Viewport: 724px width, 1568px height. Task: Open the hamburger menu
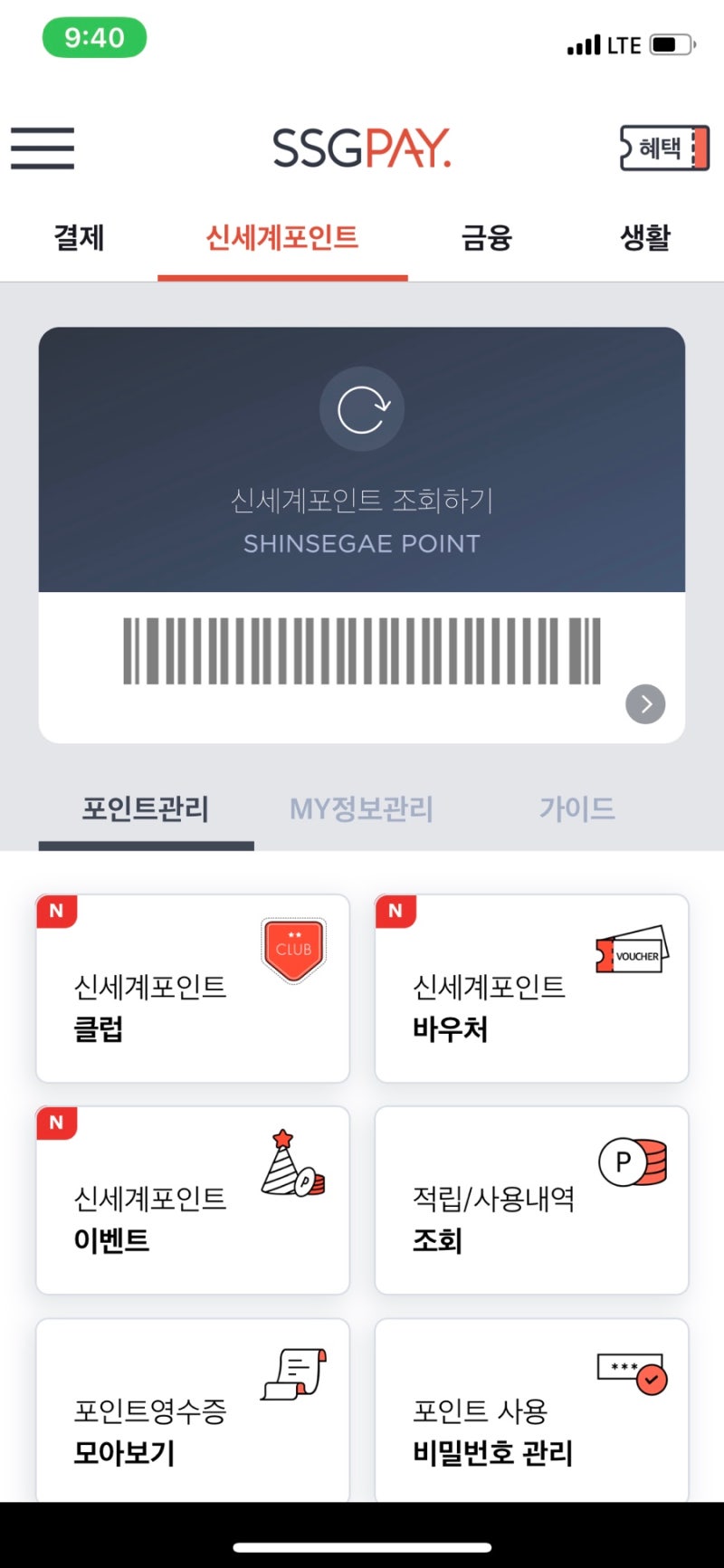[x=43, y=148]
